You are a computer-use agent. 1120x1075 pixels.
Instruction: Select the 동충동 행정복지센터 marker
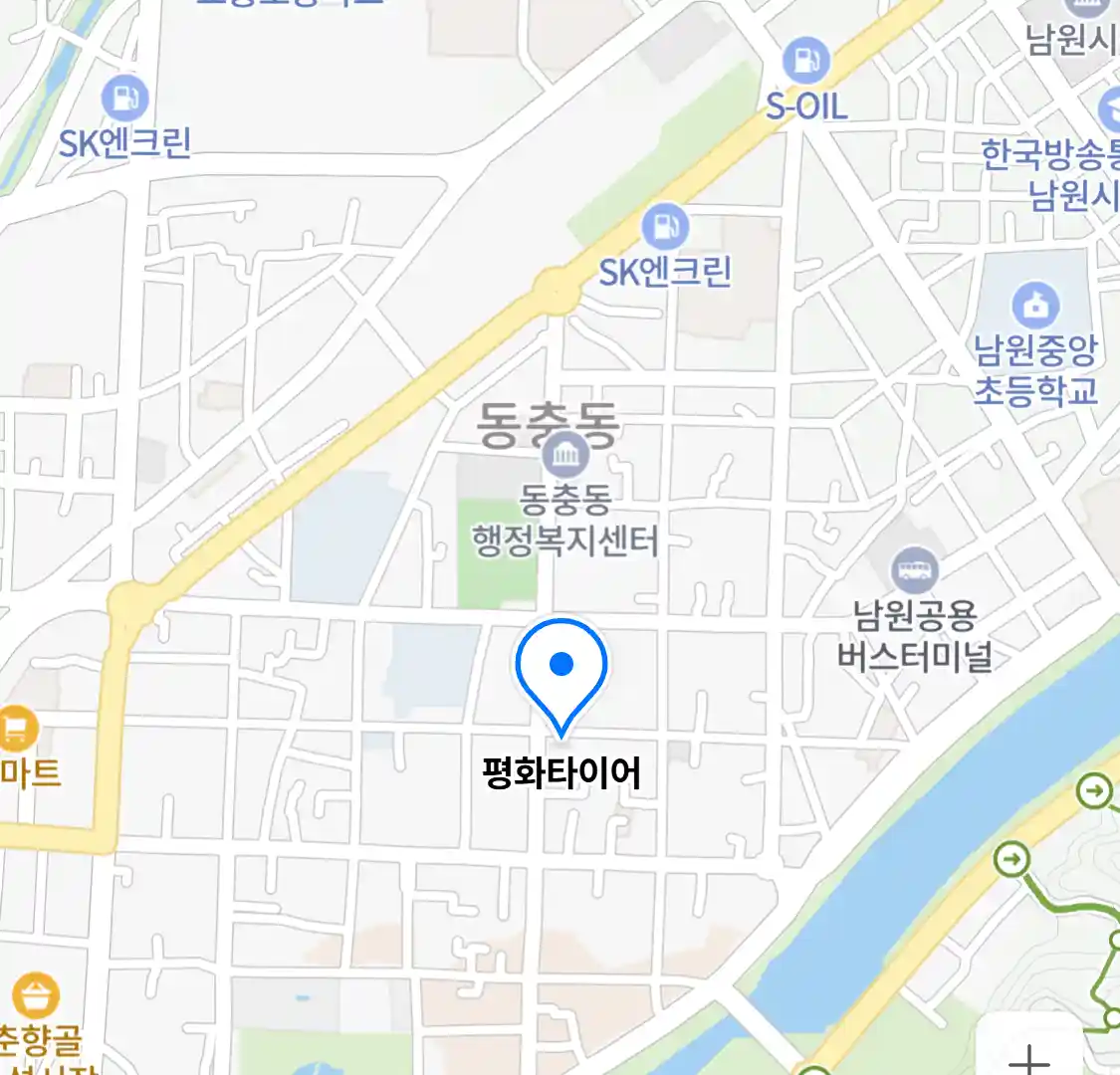(x=565, y=457)
